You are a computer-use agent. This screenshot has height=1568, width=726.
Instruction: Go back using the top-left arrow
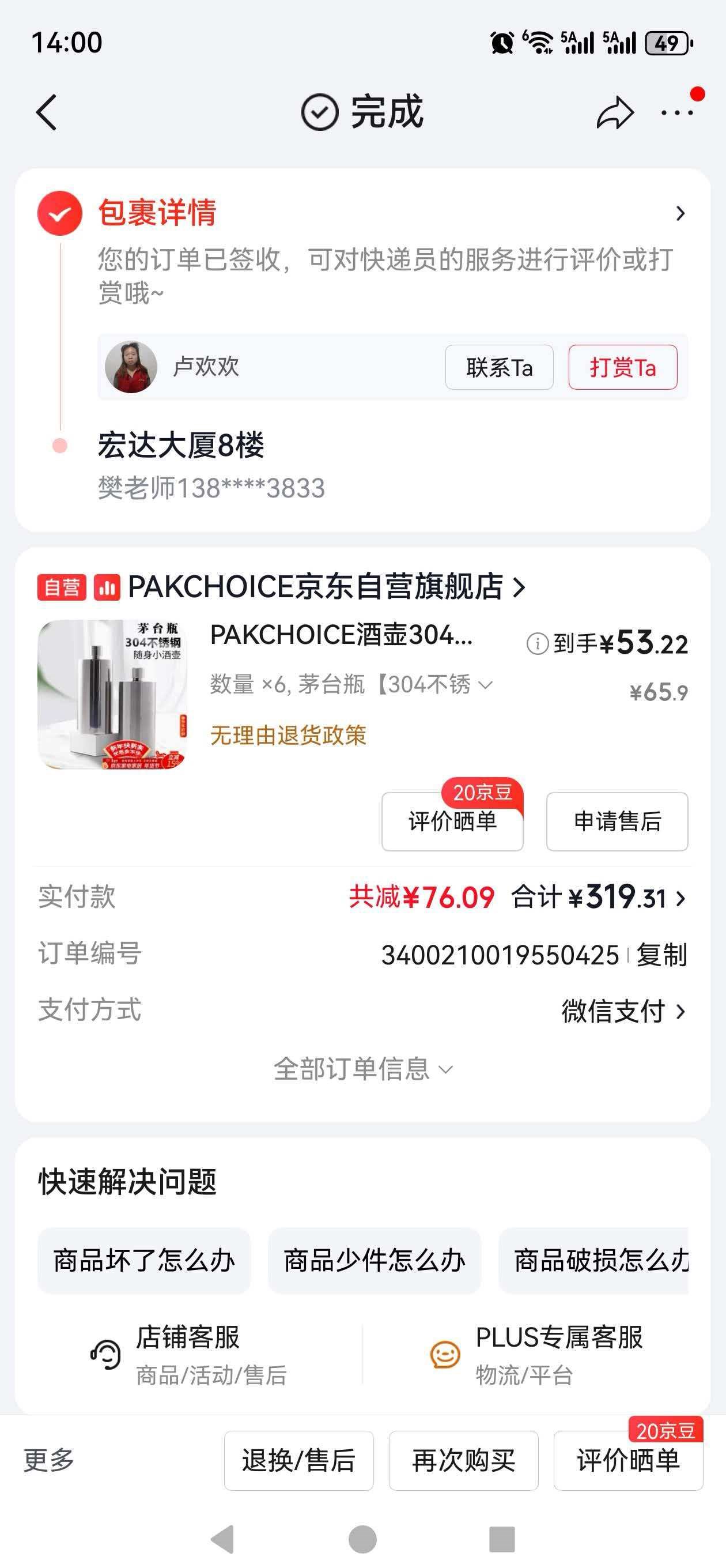click(46, 112)
